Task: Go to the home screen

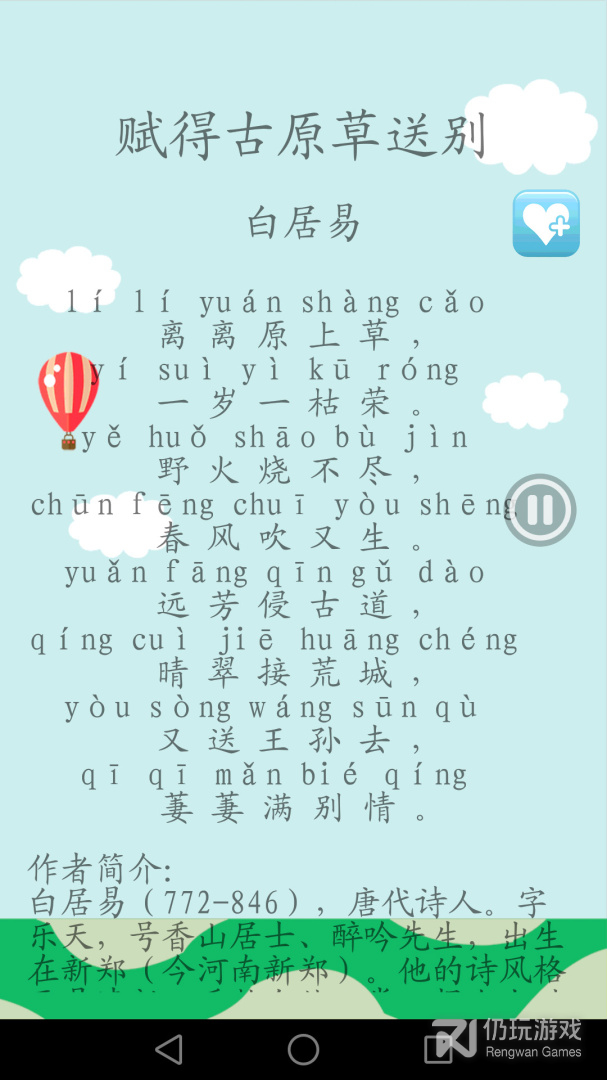Action: (303, 1049)
